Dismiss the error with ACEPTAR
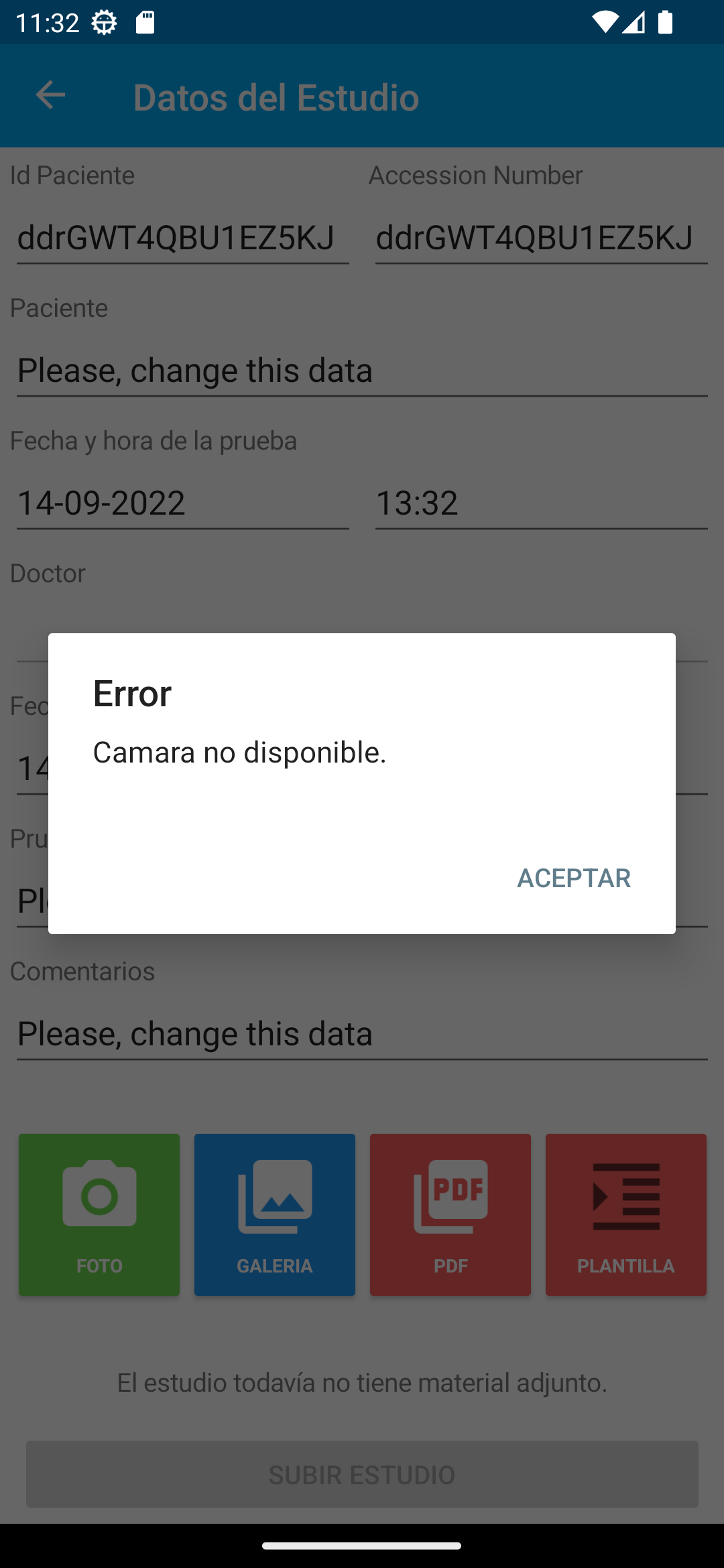724x1568 pixels. tap(573, 878)
